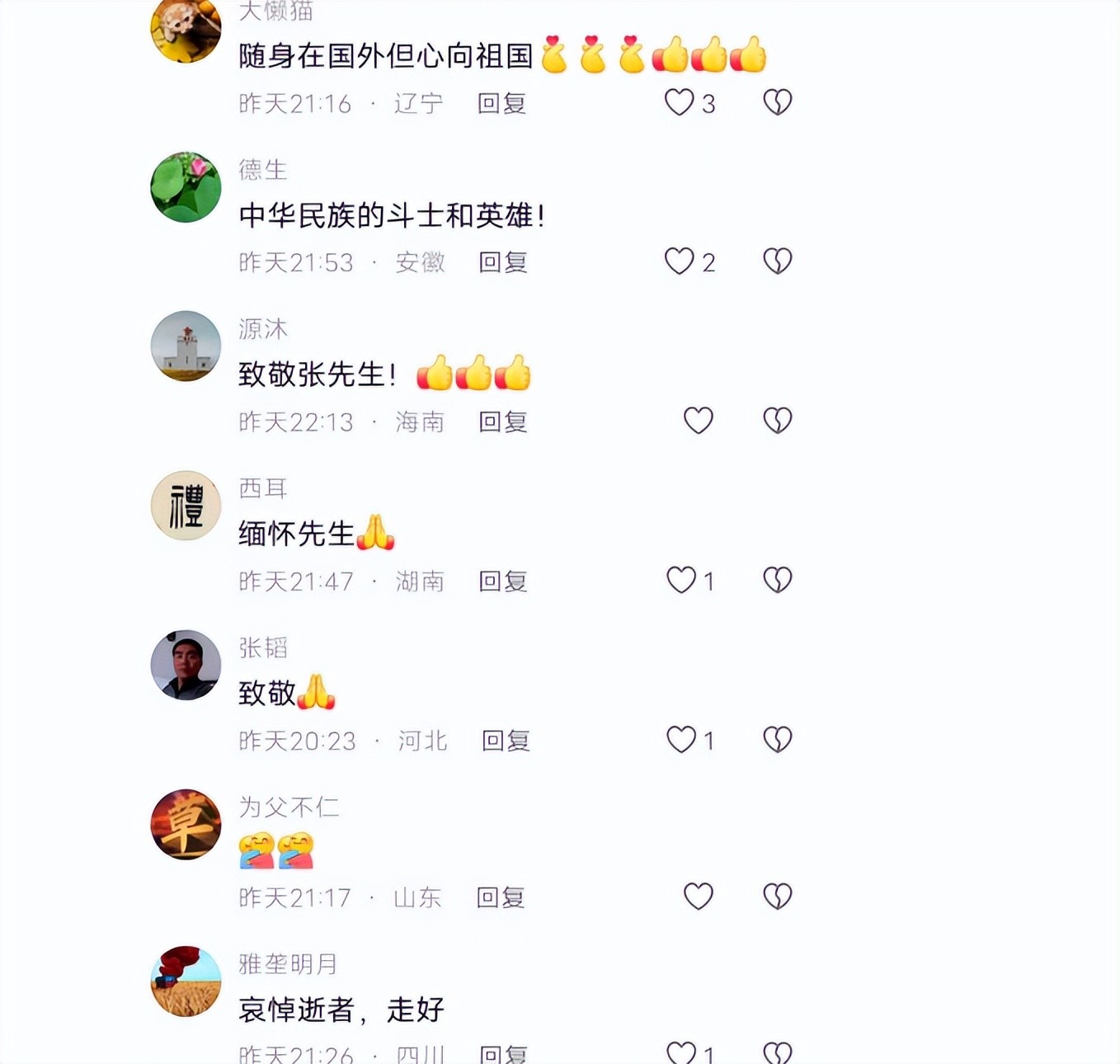Dislike the comment by 大懒猫

pos(777,102)
